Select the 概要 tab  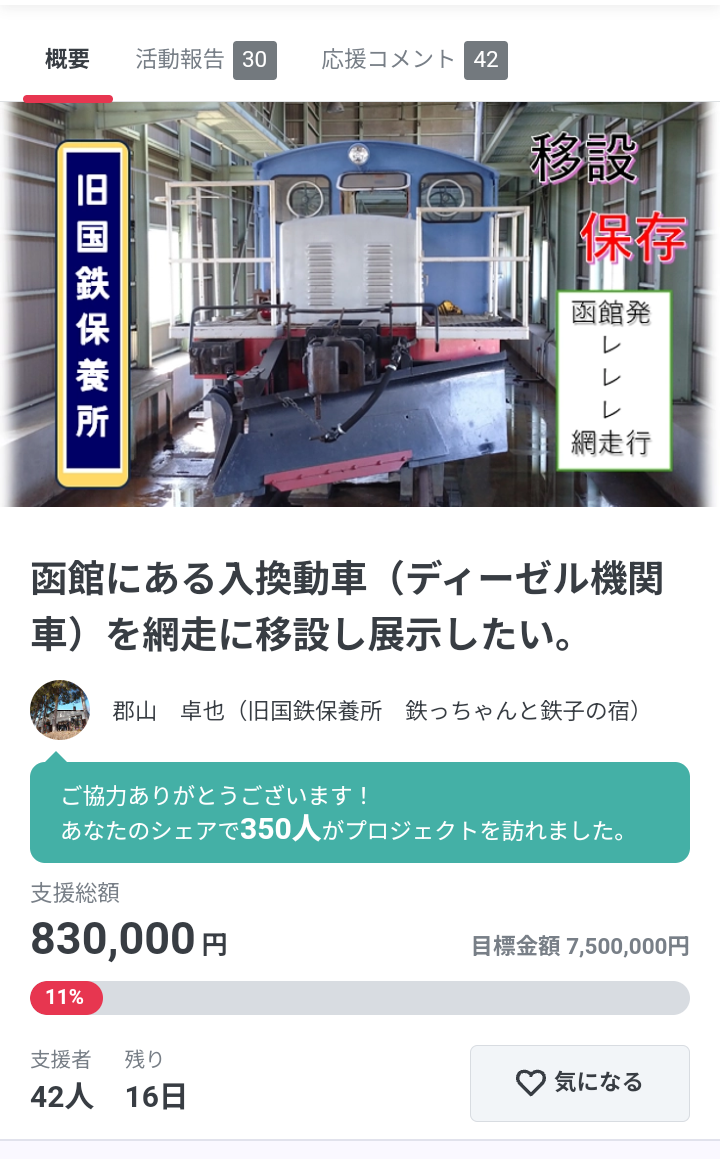(67, 60)
